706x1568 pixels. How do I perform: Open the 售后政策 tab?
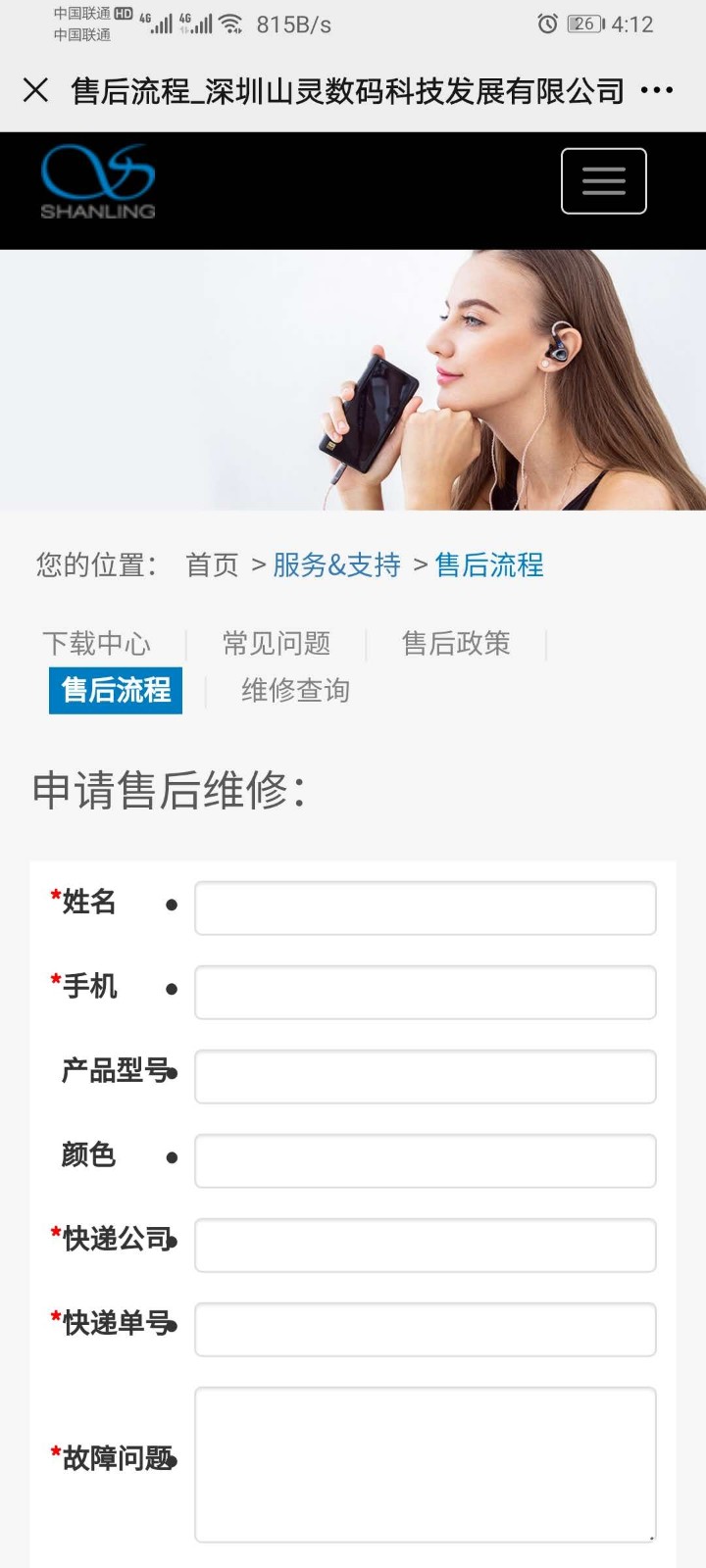(x=456, y=644)
